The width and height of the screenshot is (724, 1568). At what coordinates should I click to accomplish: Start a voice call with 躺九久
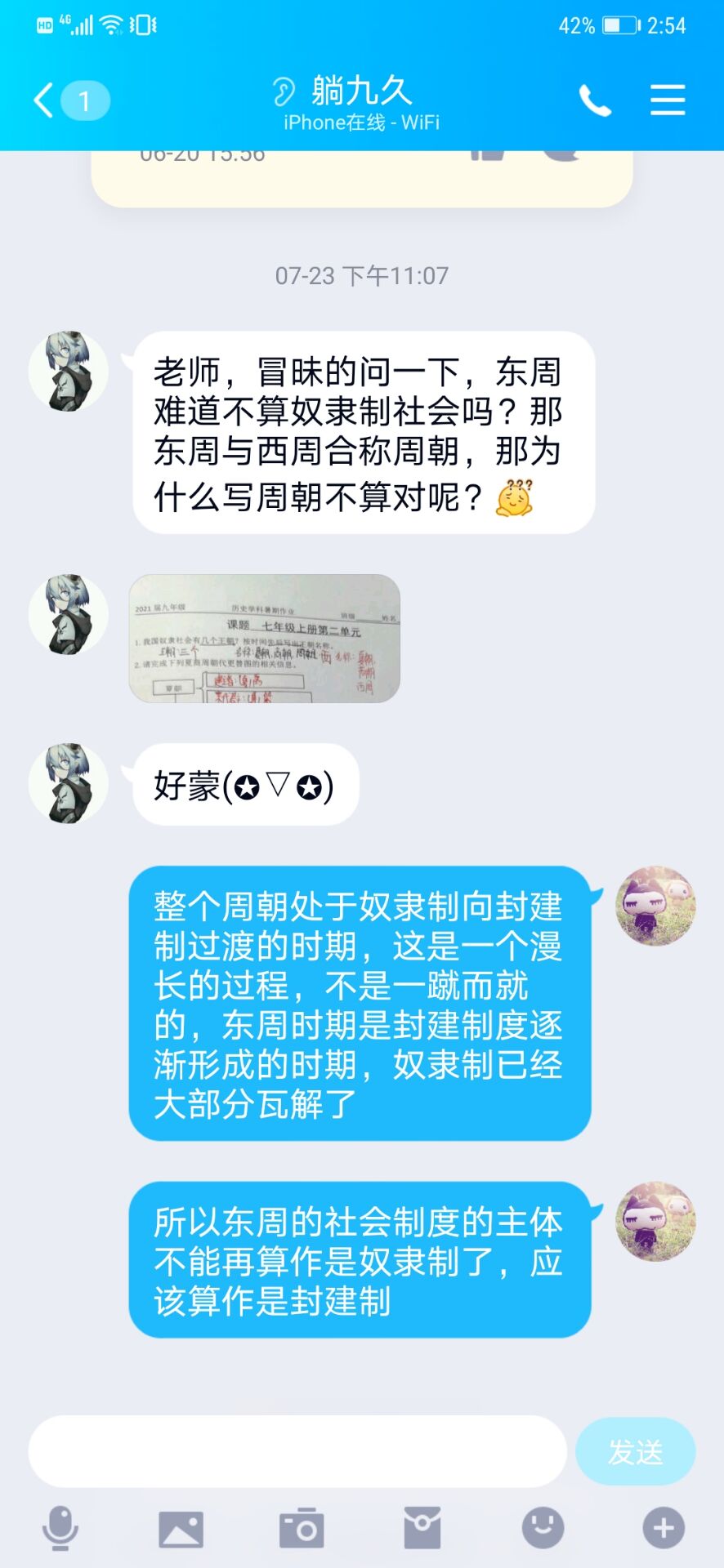point(595,100)
